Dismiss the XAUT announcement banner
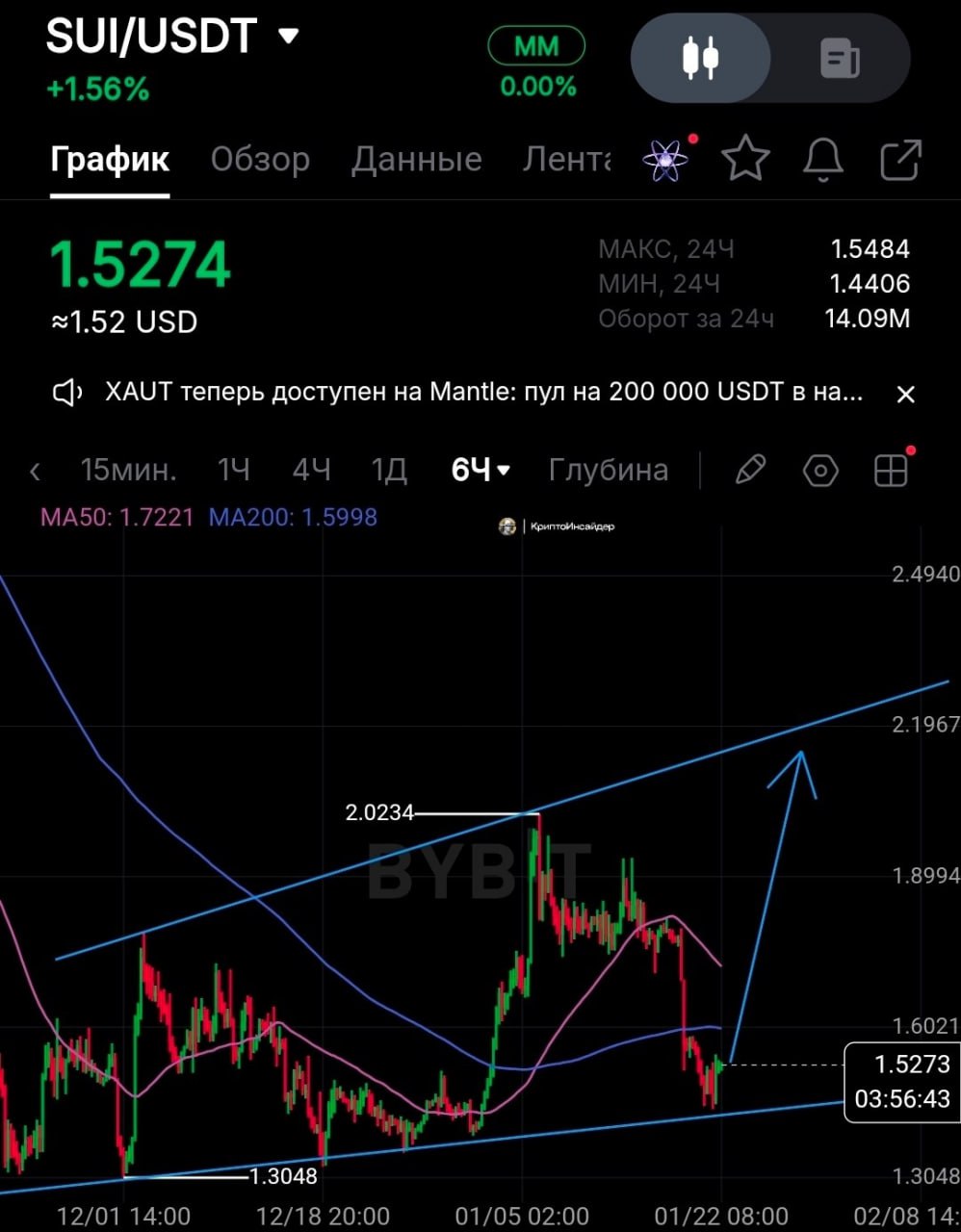961x1232 pixels. click(905, 394)
